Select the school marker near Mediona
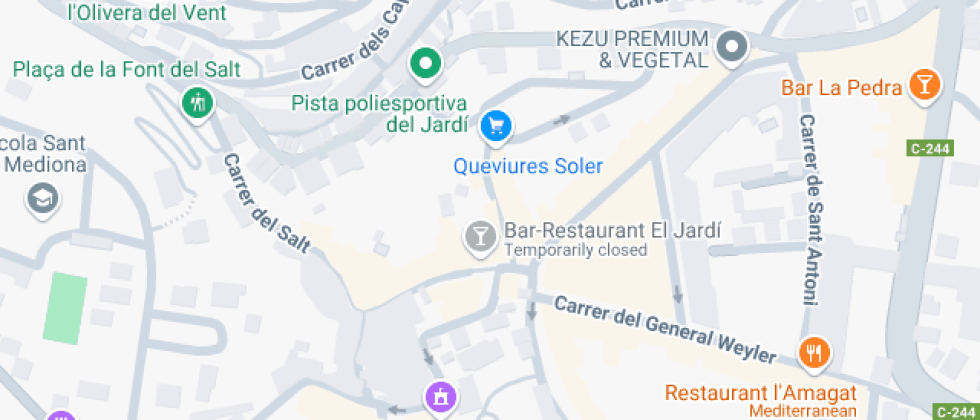The height and width of the screenshot is (420, 980). (x=43, y=197)
